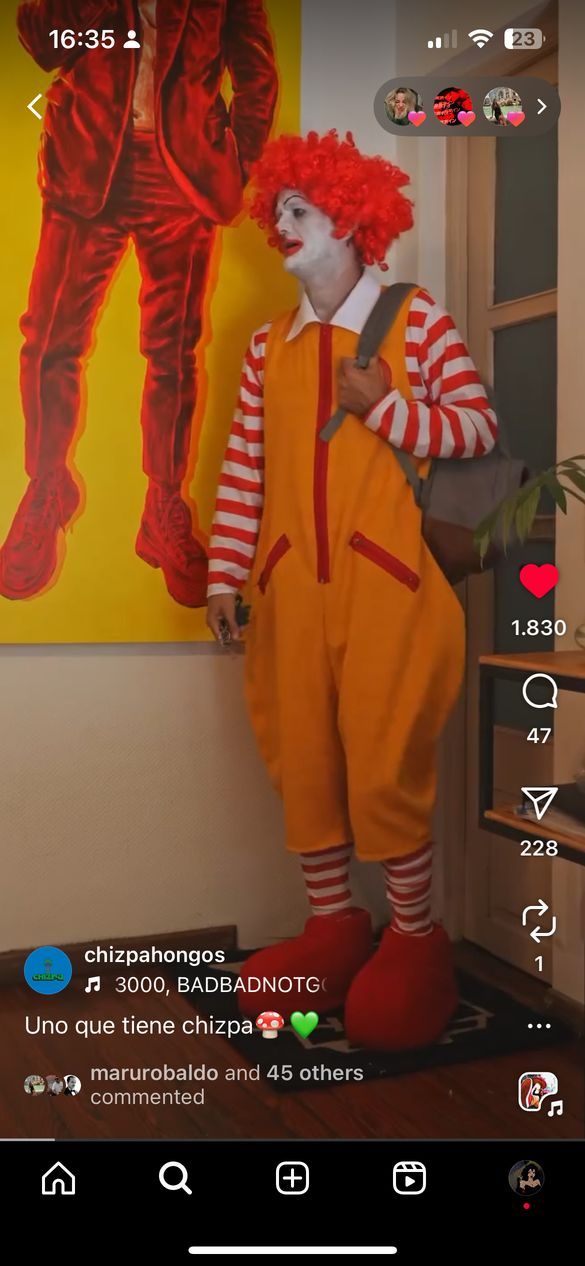Screen dimensions: 585x1266
Task: Switch to the Search tab
Action: pos(175,1179)
